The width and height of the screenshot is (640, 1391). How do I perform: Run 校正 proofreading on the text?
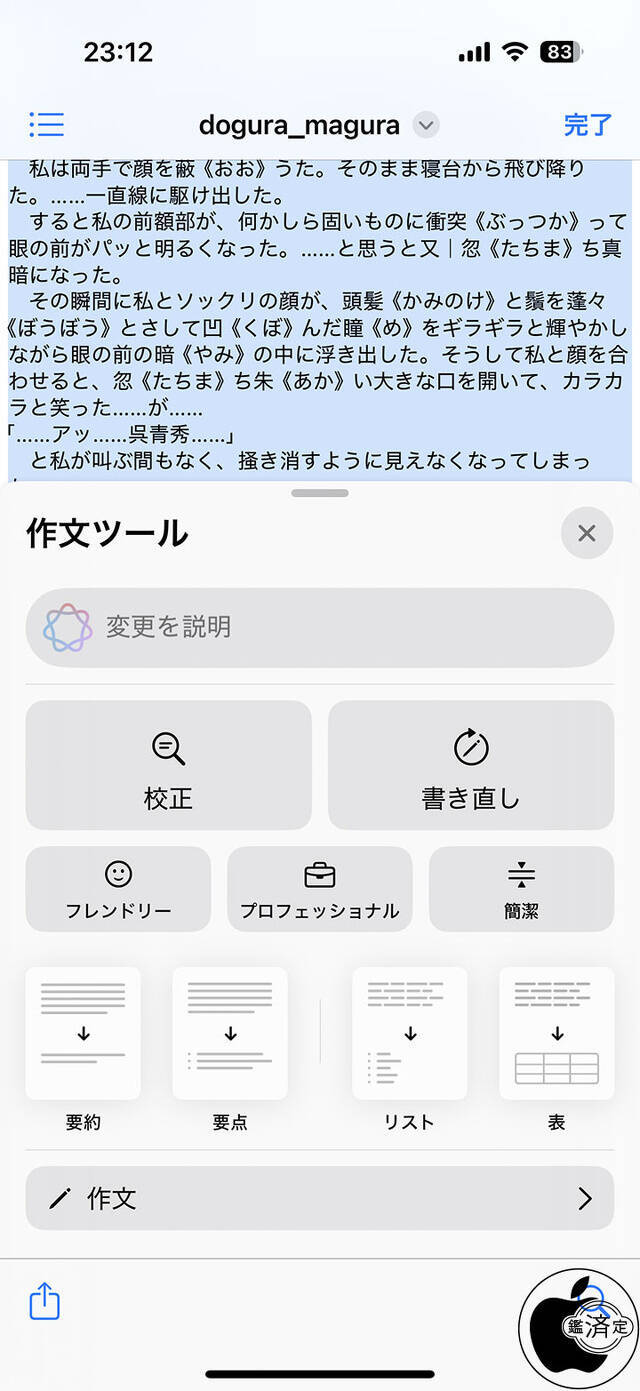click(168, 765)
